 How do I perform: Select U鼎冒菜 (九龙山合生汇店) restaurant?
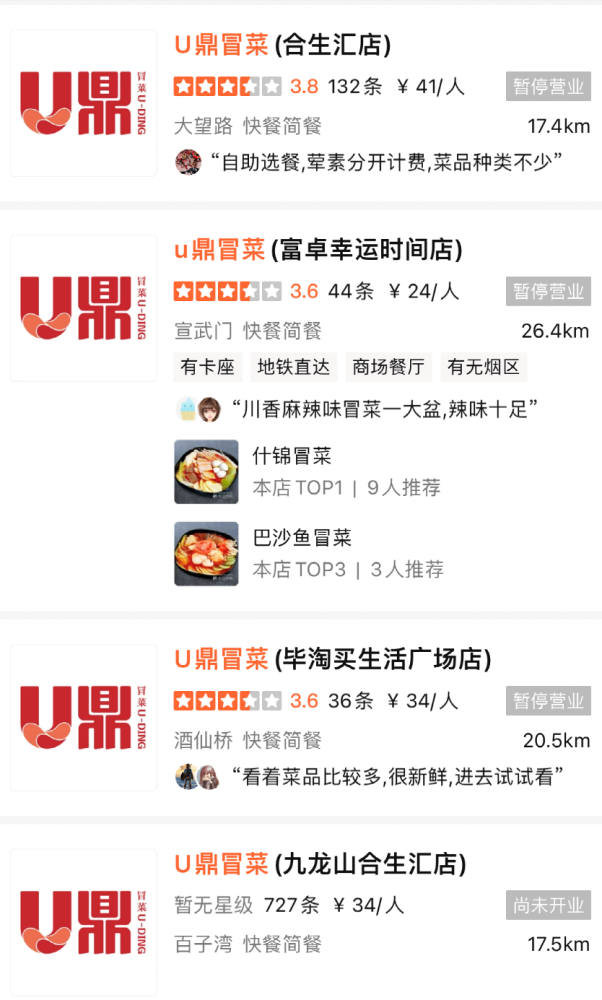click(x=320, y=863)
